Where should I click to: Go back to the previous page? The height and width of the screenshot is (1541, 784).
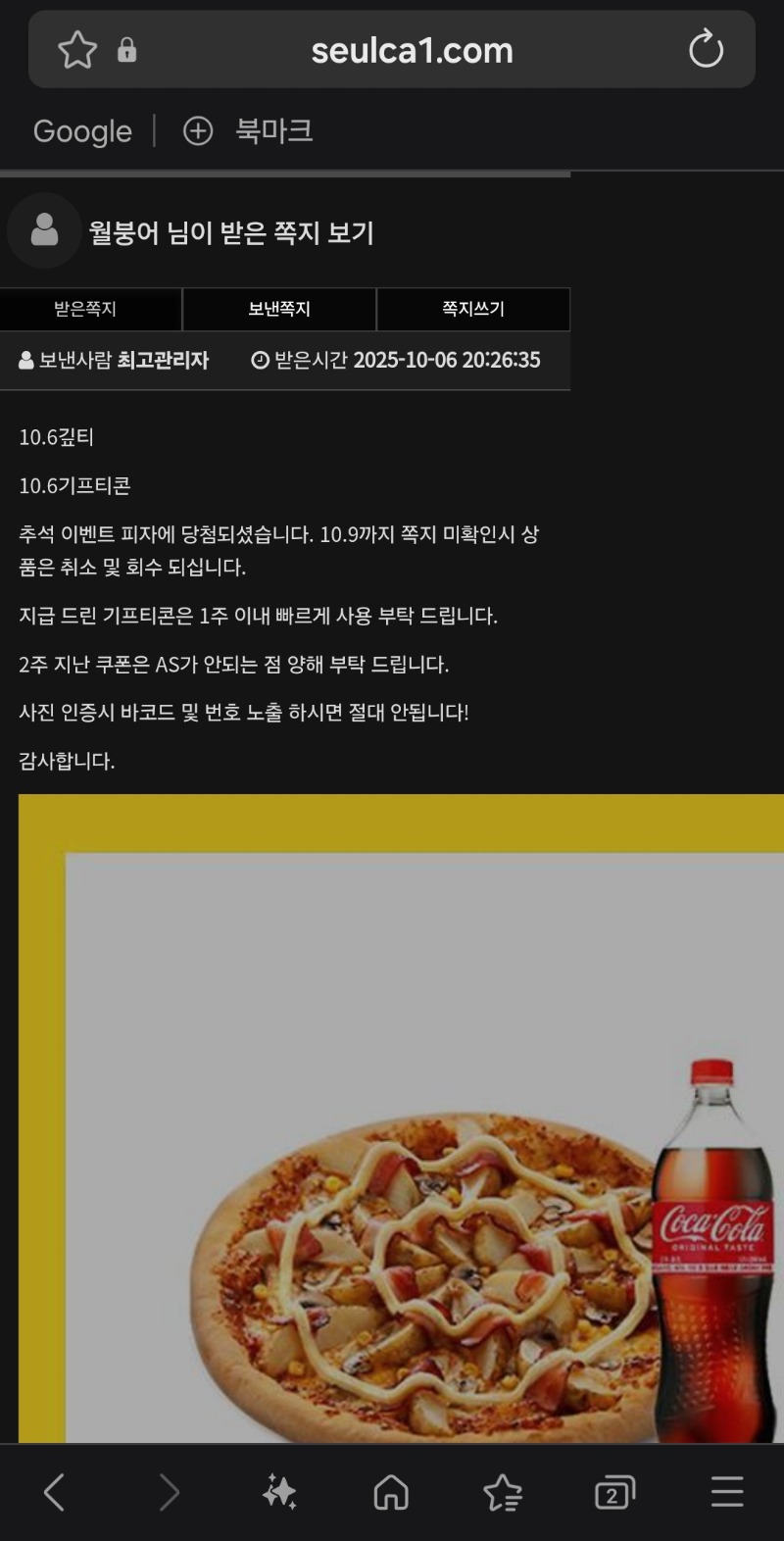[55, 1493]
